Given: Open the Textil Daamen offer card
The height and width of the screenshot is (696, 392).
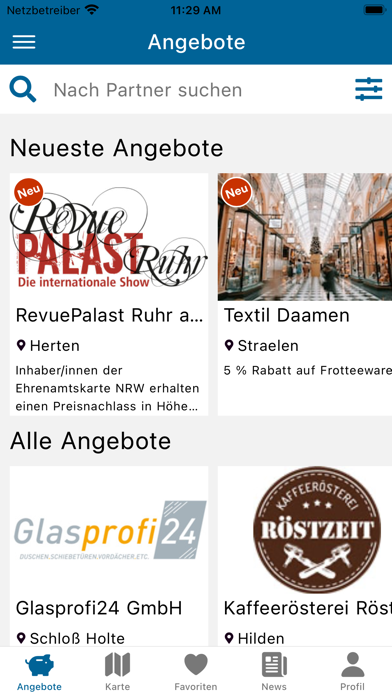Looking at the screenshot, I should (x=305, y=294).
